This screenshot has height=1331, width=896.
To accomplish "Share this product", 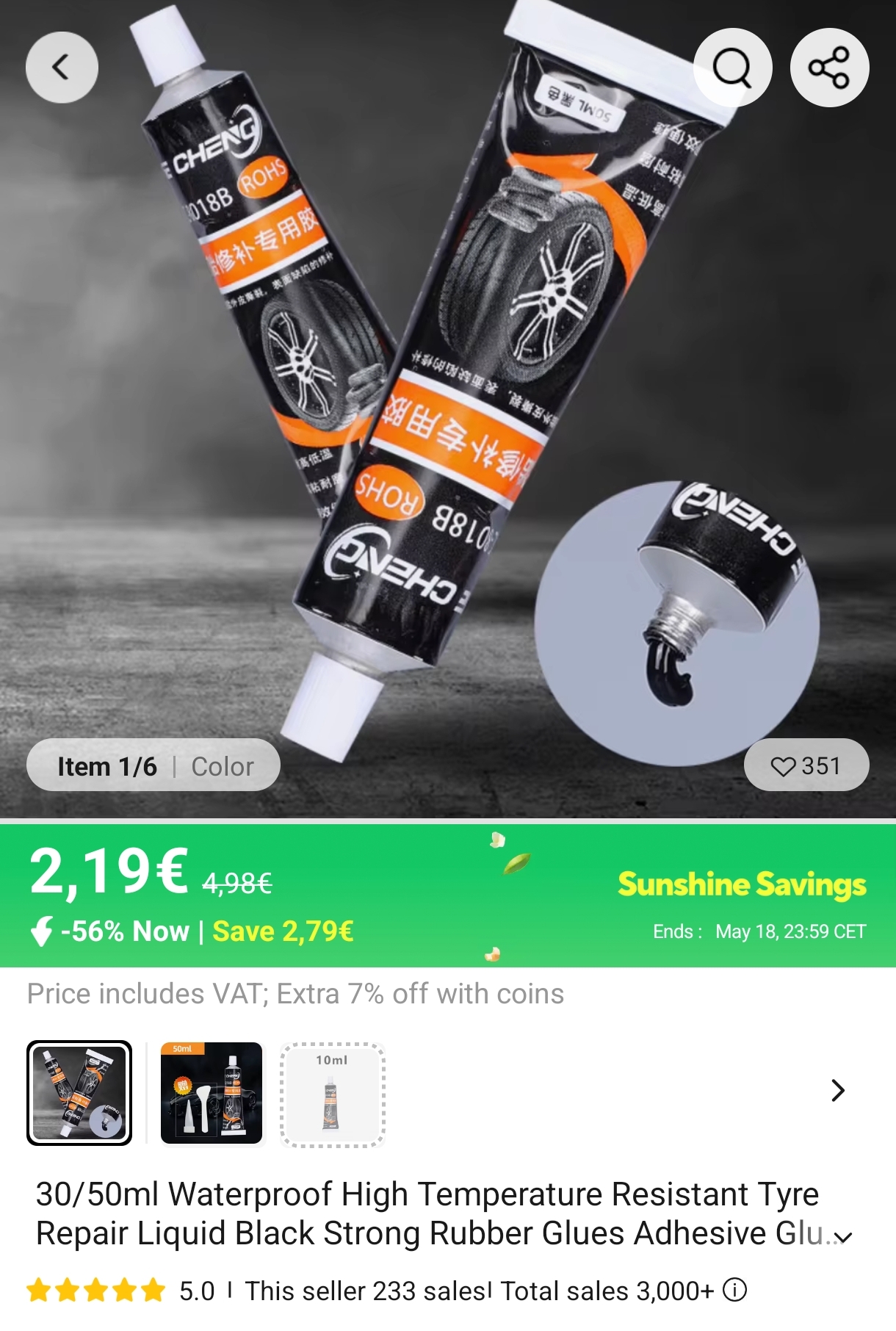I will point(829,68).
